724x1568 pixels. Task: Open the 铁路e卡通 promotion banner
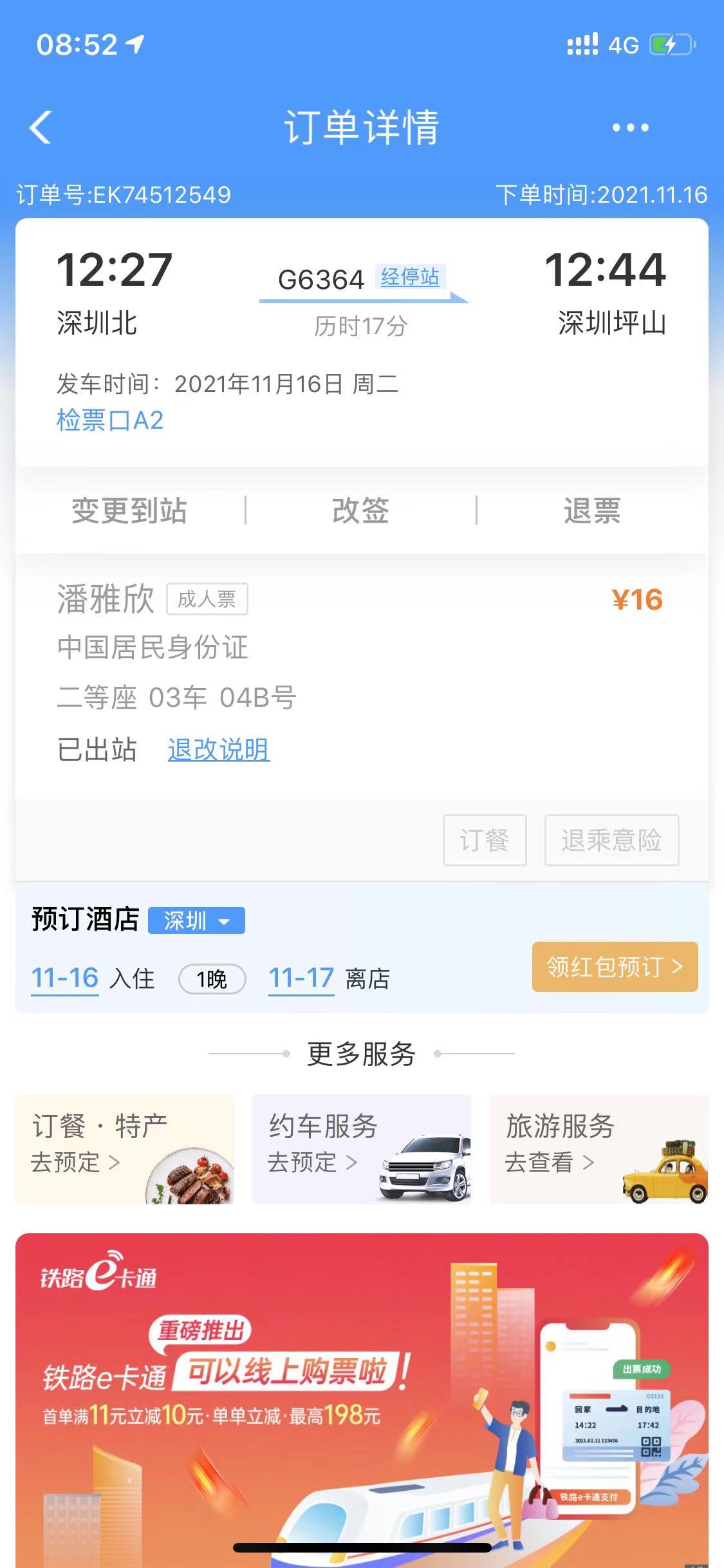pos(362,1401)
